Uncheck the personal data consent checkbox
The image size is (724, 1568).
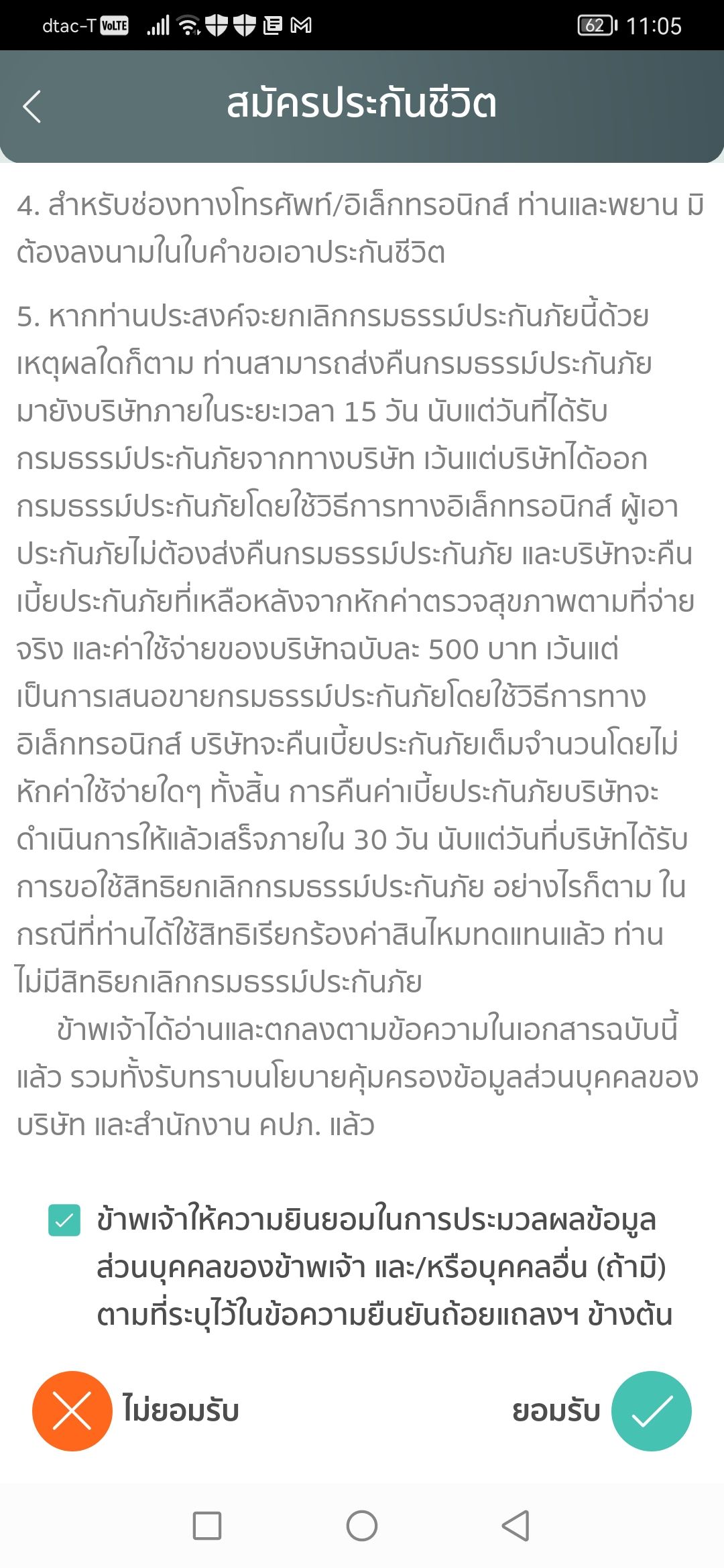[x=64, y=1220]
